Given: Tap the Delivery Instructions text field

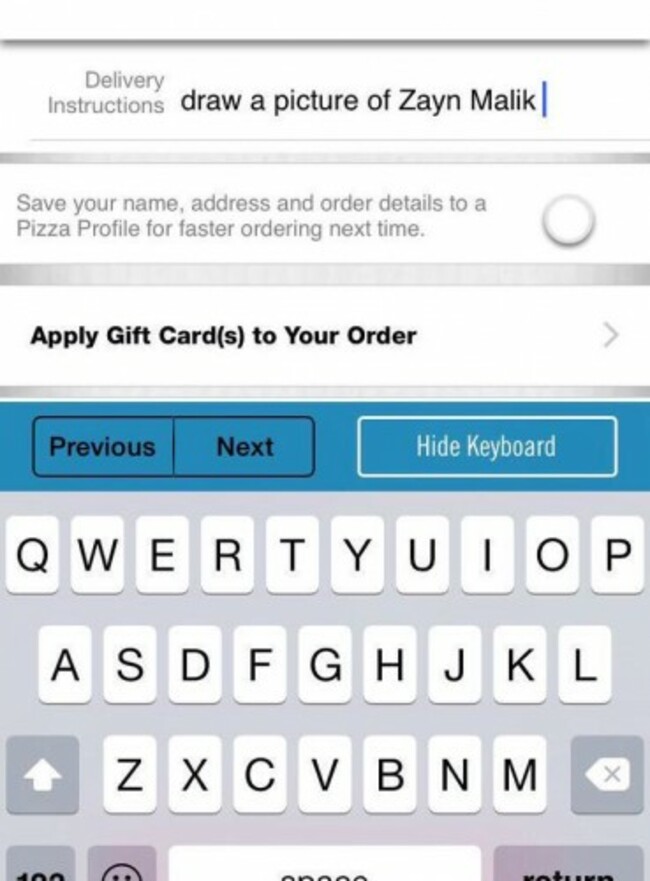Looking at the screenshot, I should [x=400, y=101].
